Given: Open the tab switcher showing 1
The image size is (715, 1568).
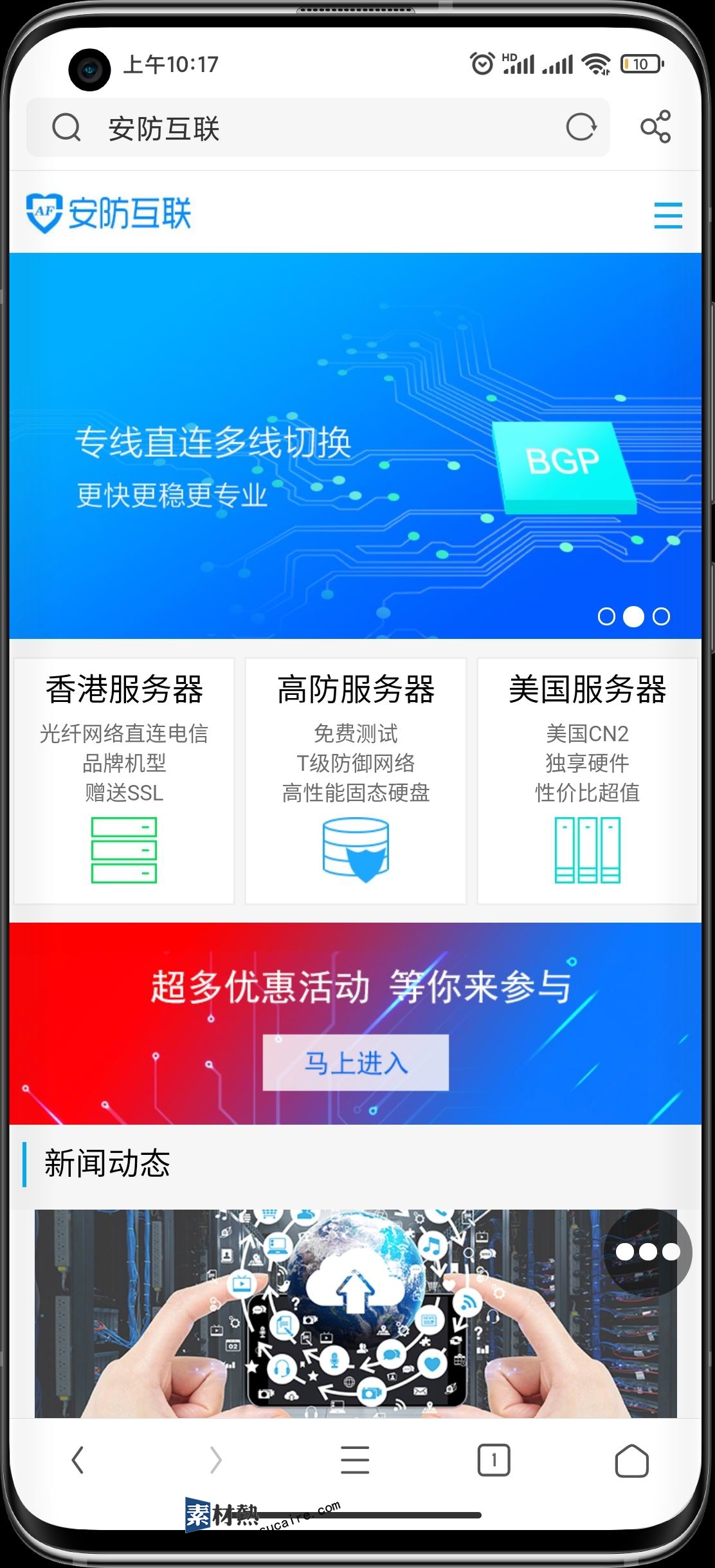Looking at the screenshot, I should 493,1460.
